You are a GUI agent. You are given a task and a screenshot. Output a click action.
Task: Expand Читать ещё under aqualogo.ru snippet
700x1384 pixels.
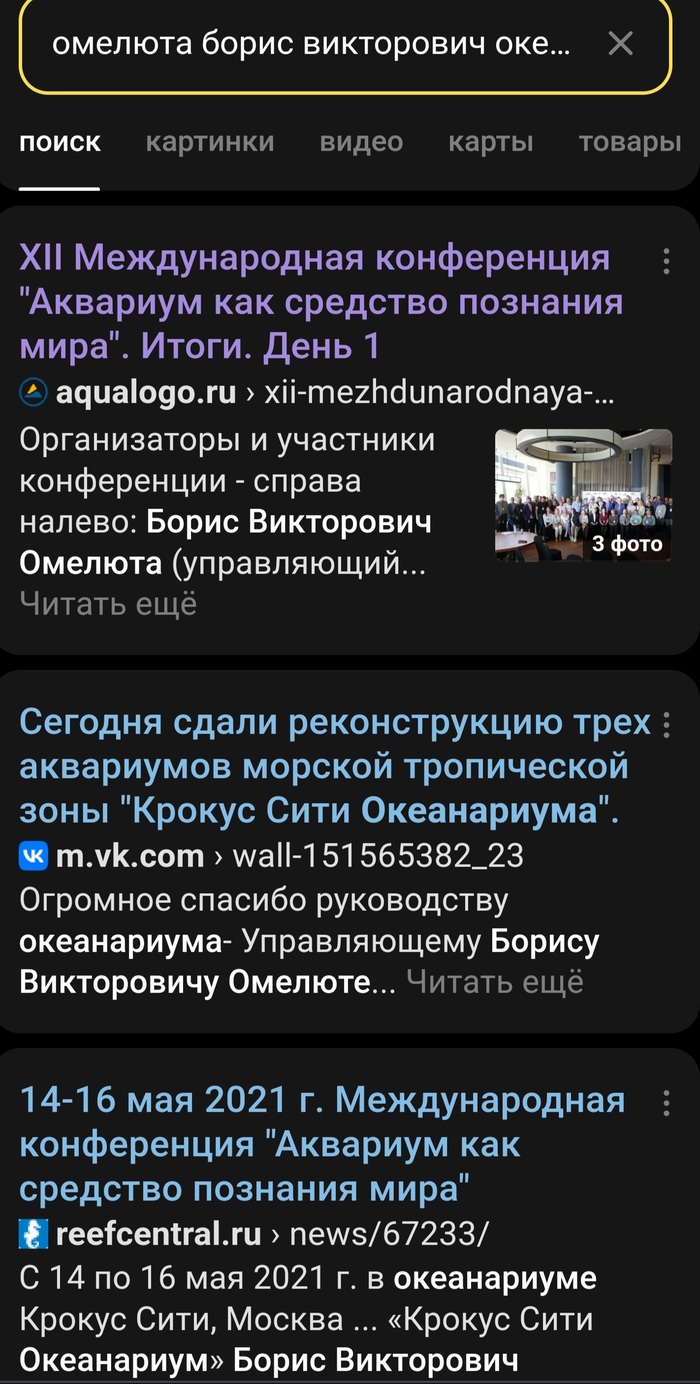[x=108, y=603]
